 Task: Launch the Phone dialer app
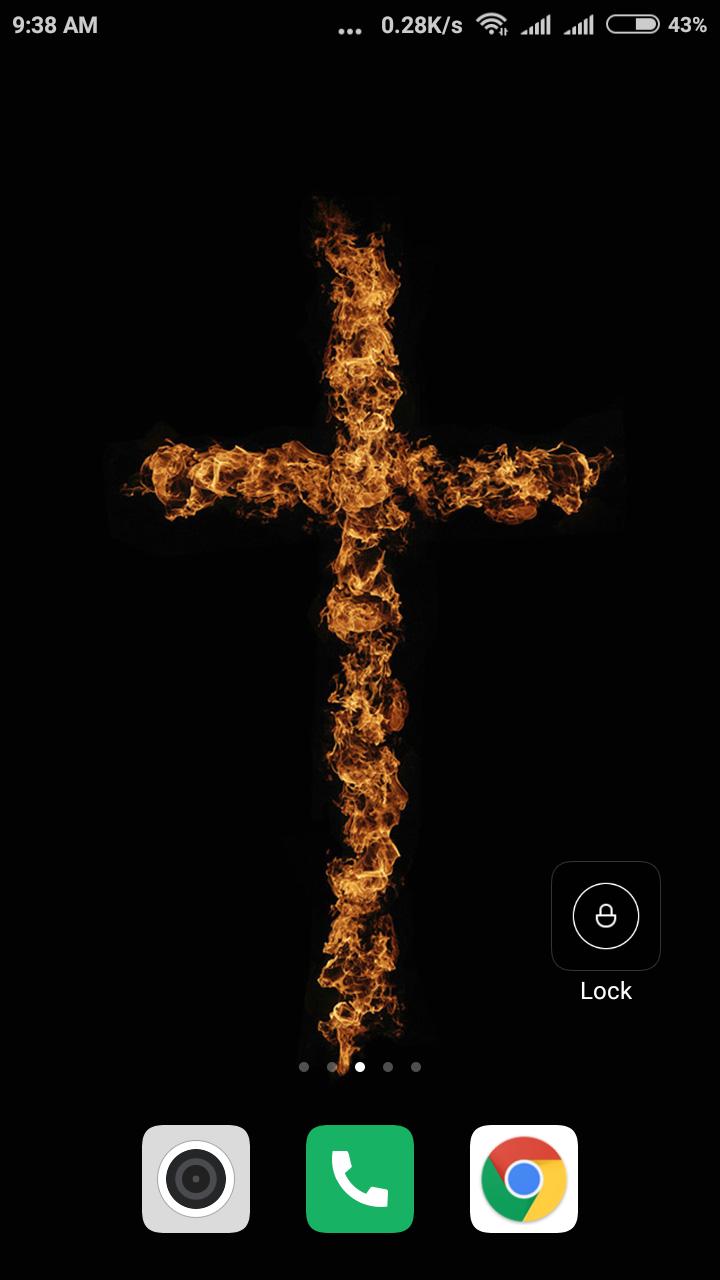click(x=360, y=1179)
